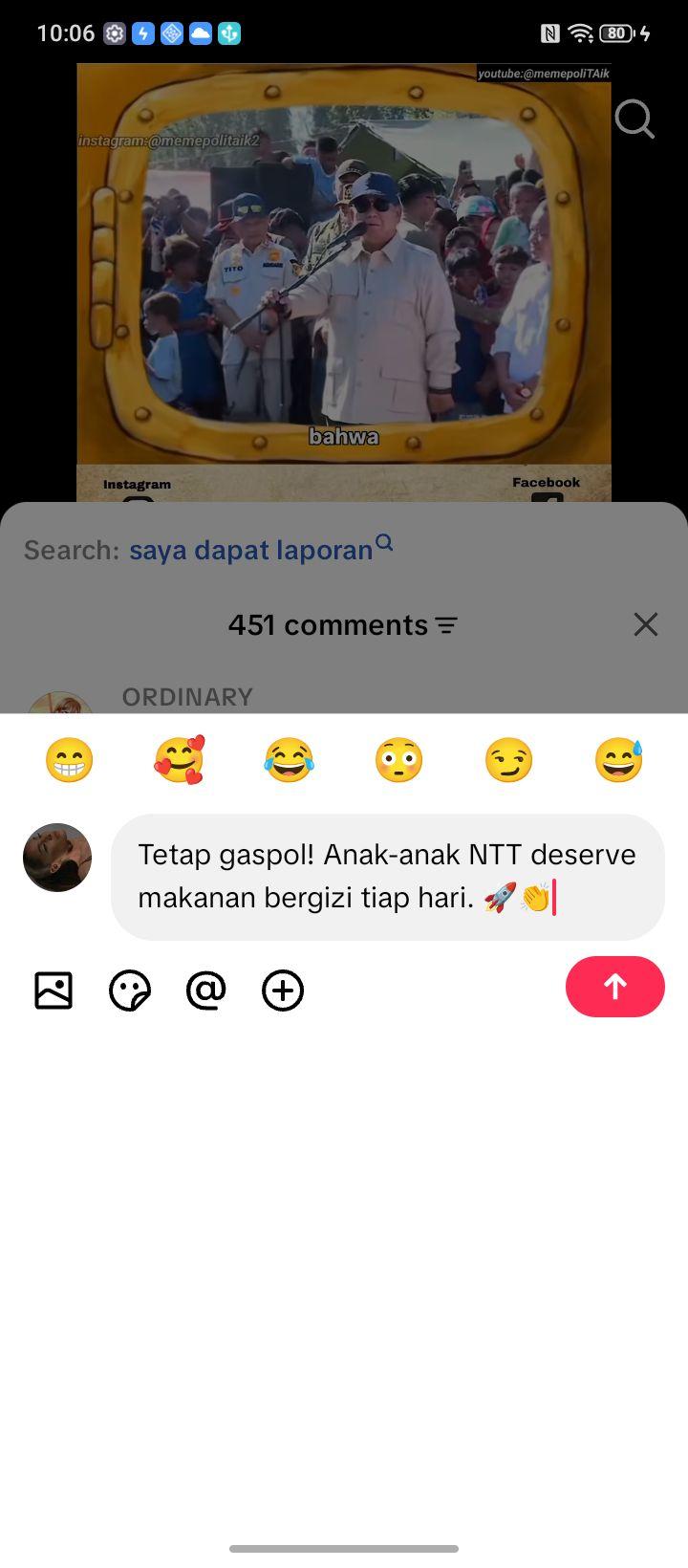Insert the smiling face with hearts emoji

click(x=180, y=761)
